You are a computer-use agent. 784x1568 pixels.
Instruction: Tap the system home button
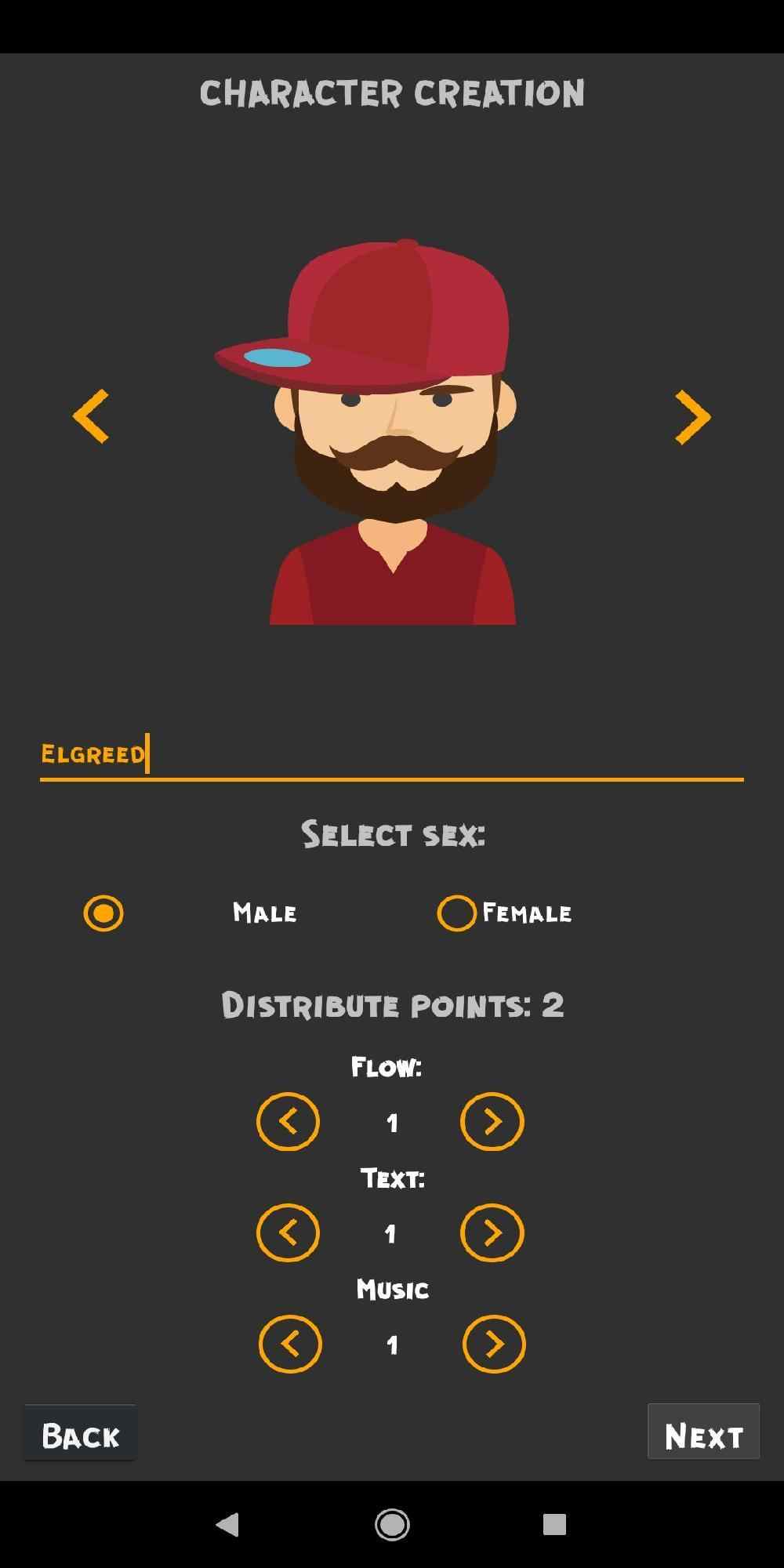392,1524
